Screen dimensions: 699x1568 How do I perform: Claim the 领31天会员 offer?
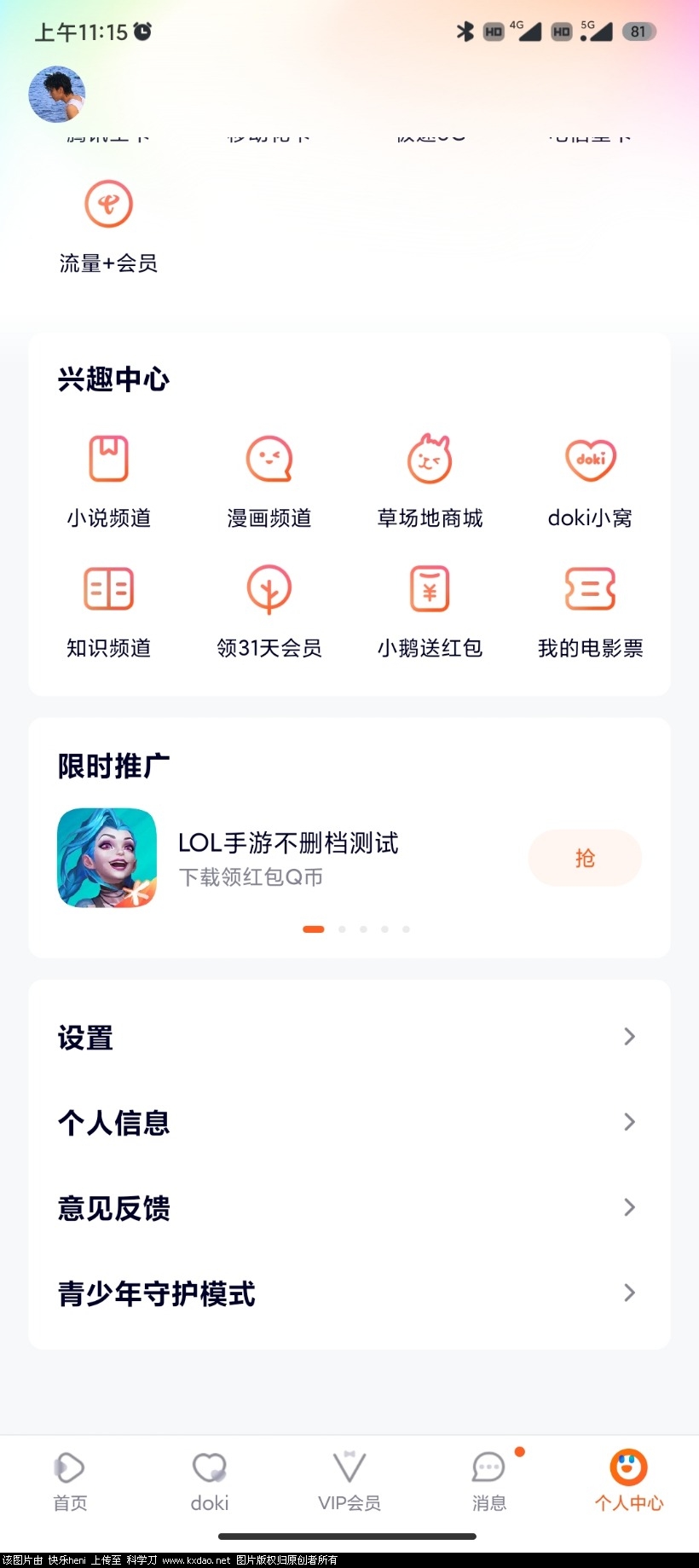point(269,609)
